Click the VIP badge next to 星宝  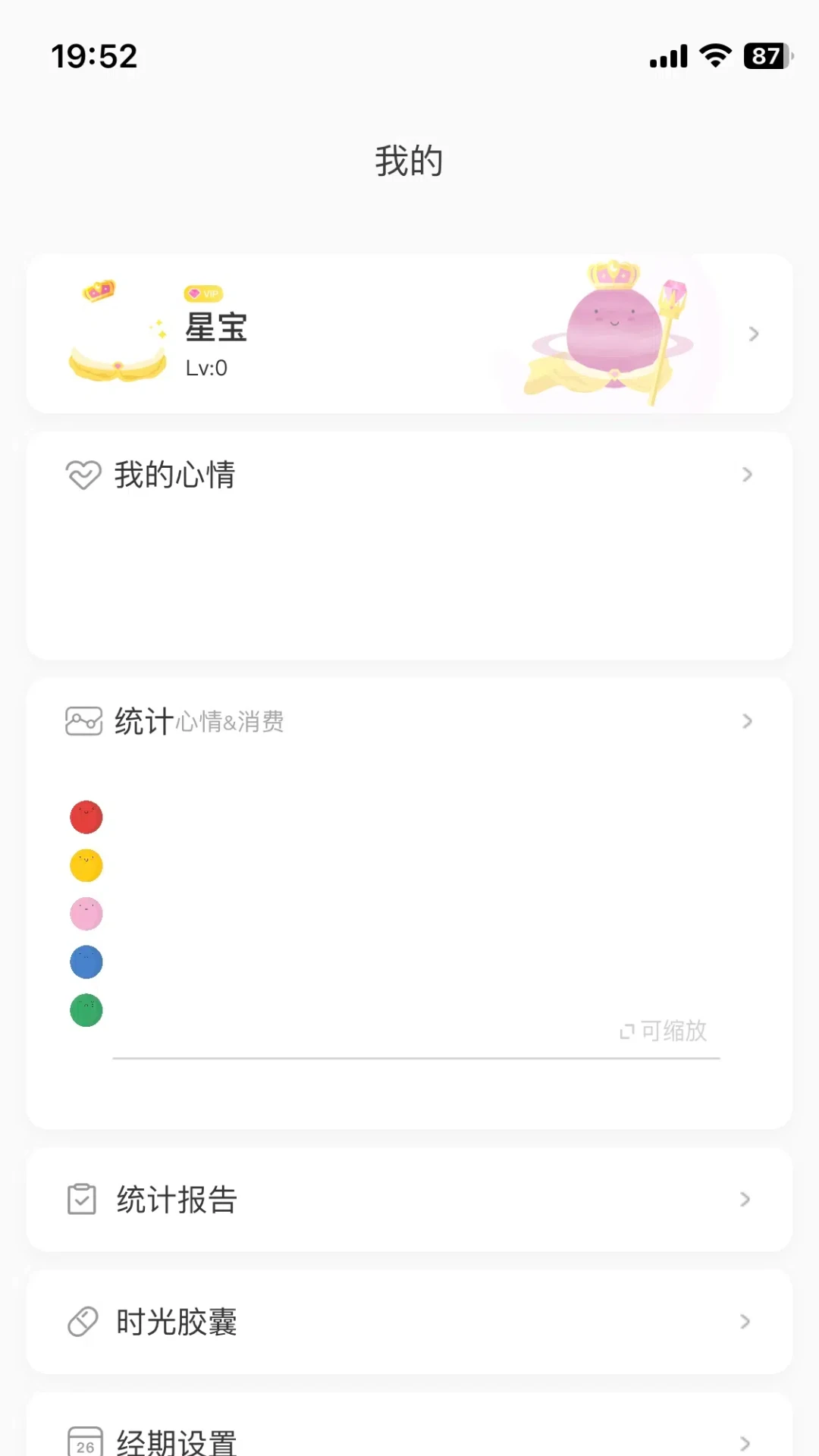click(204, 293)
